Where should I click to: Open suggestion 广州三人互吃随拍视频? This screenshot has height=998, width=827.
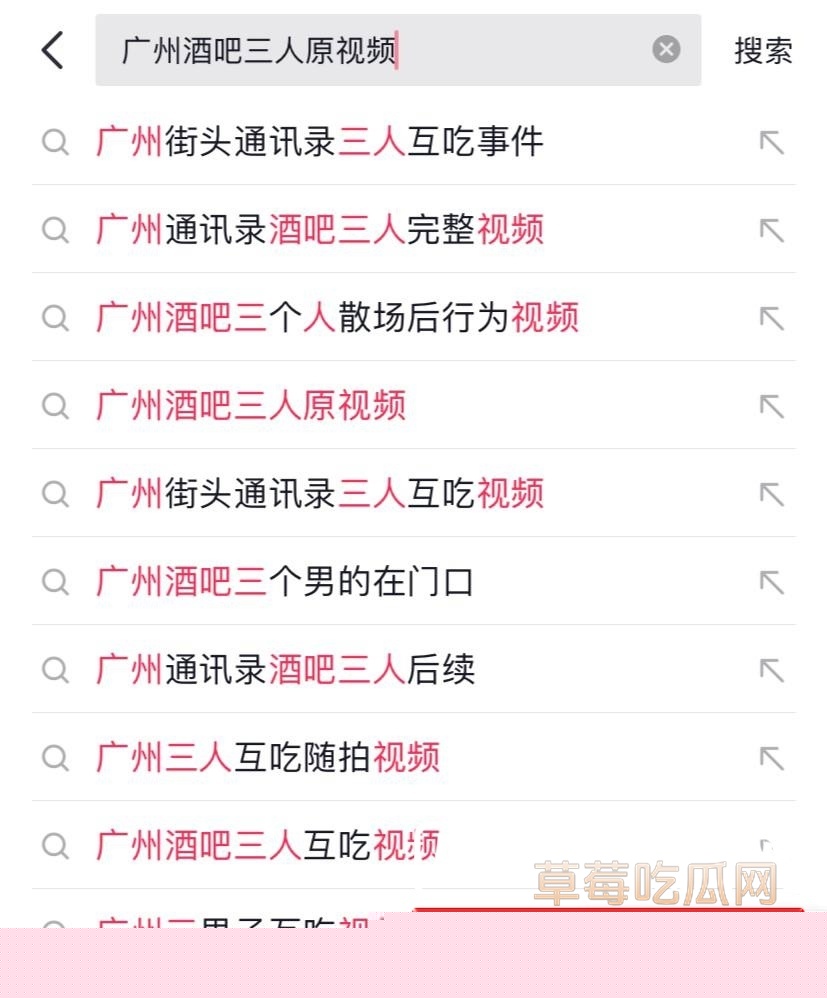pos(268,758)
